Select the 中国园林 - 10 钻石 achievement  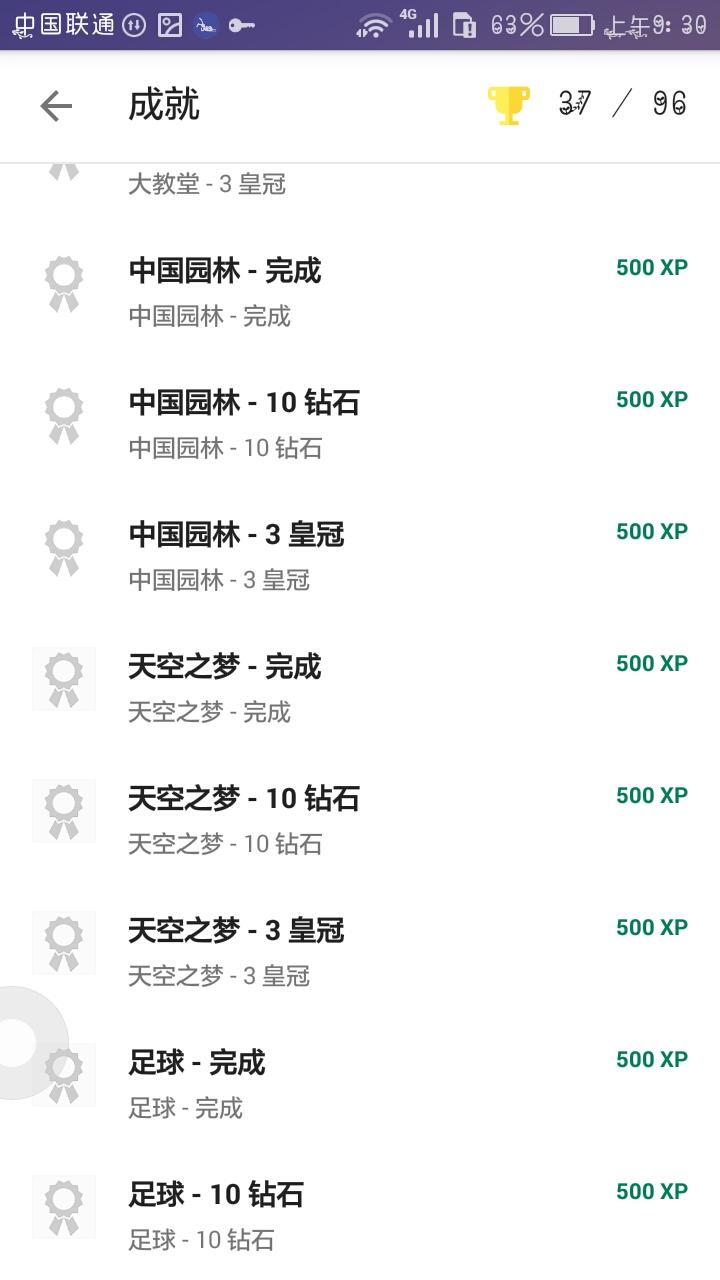(360, 425)
